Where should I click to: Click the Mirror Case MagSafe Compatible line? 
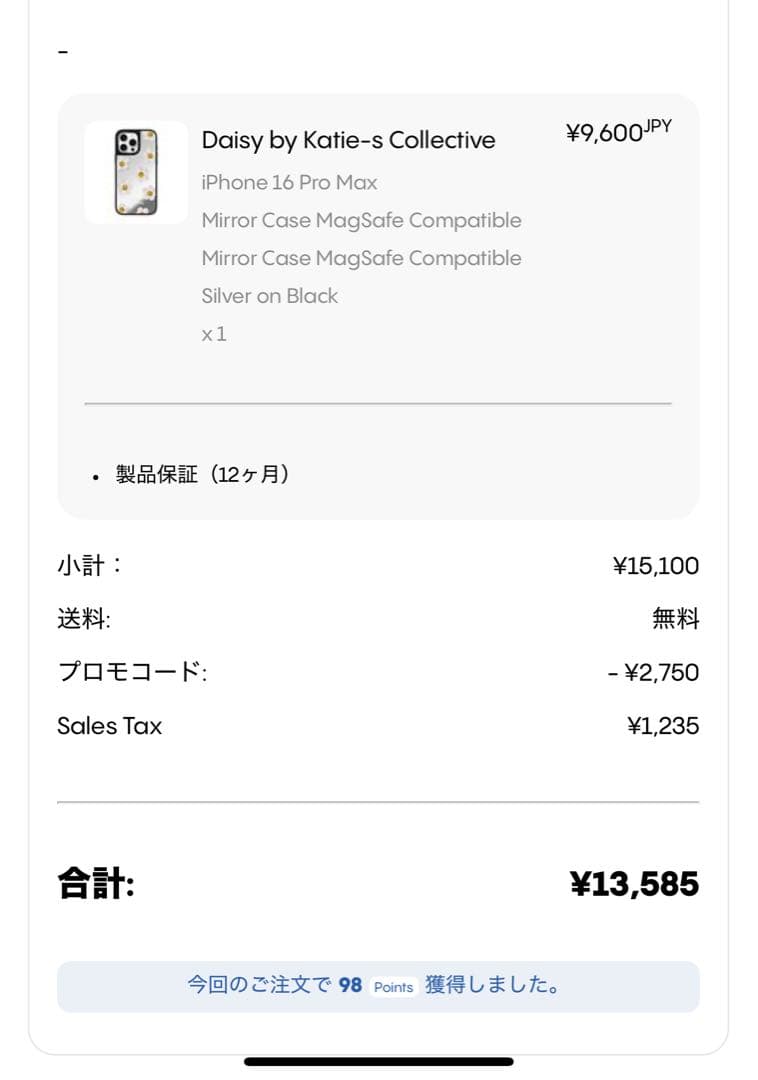(362, 220)
